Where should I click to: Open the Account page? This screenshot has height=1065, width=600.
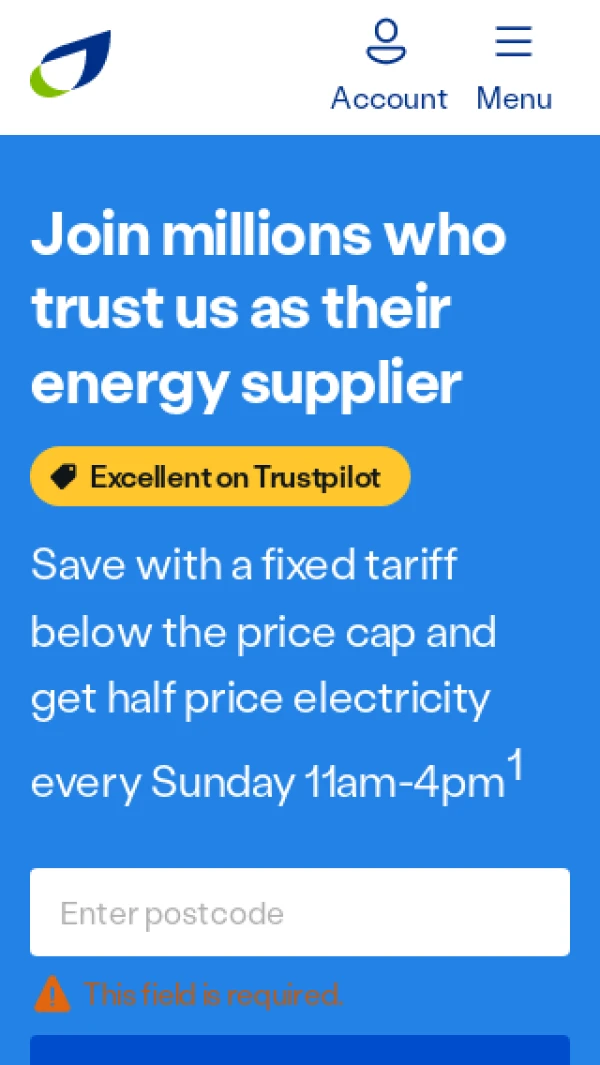tap(388, 67)
